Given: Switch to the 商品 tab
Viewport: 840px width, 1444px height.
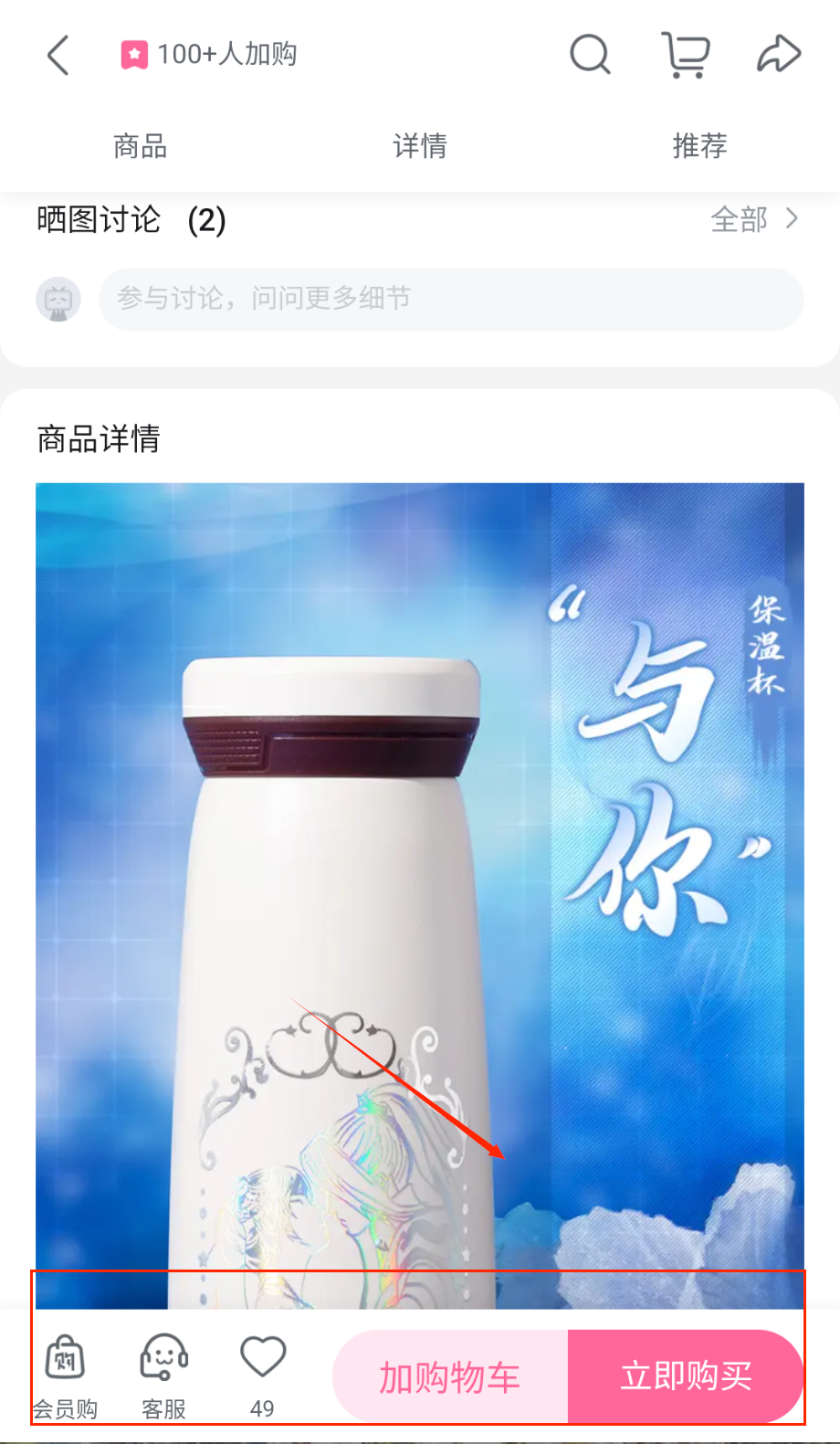Looking at the screenshot, I should click(140, 146).
